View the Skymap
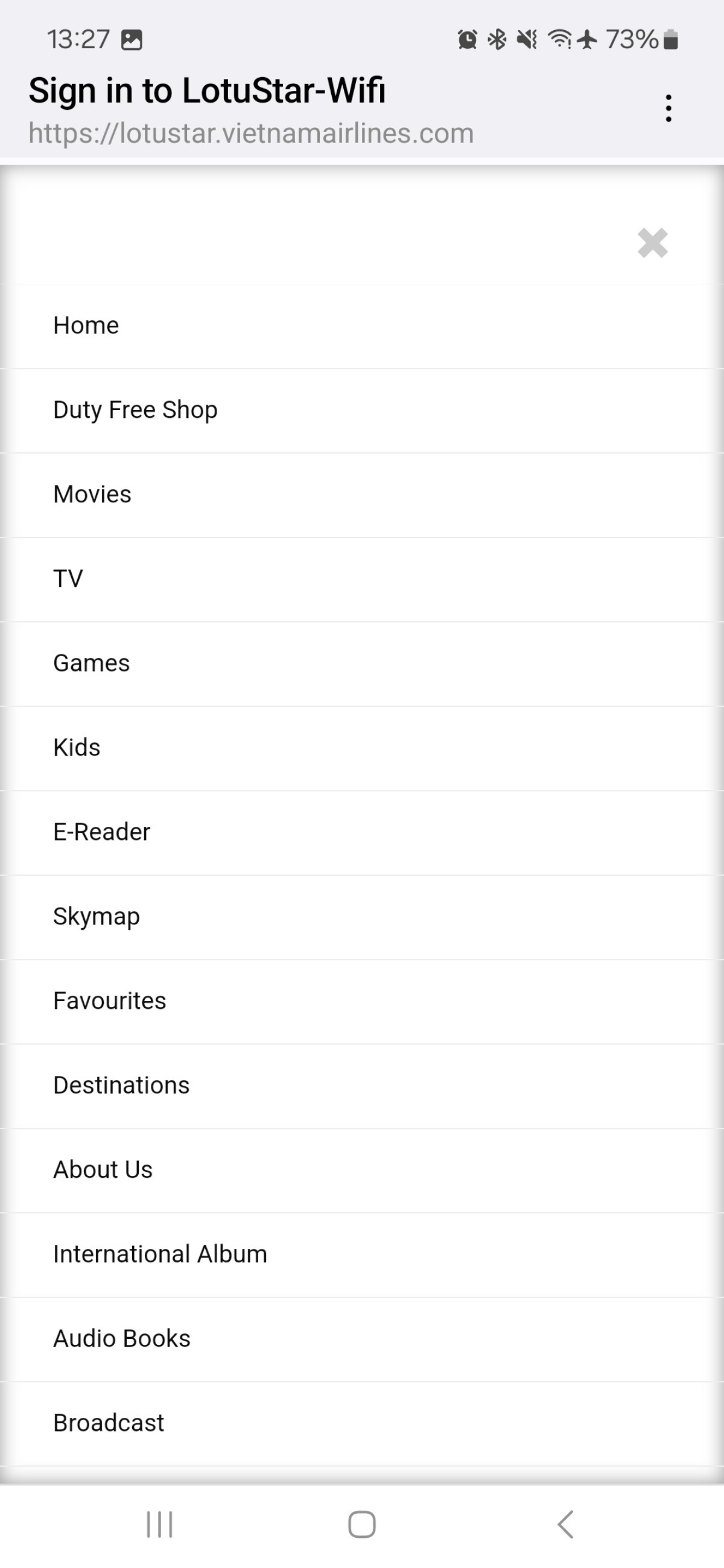This screenshot has width=724, height=1568. (x=96, y=917)
